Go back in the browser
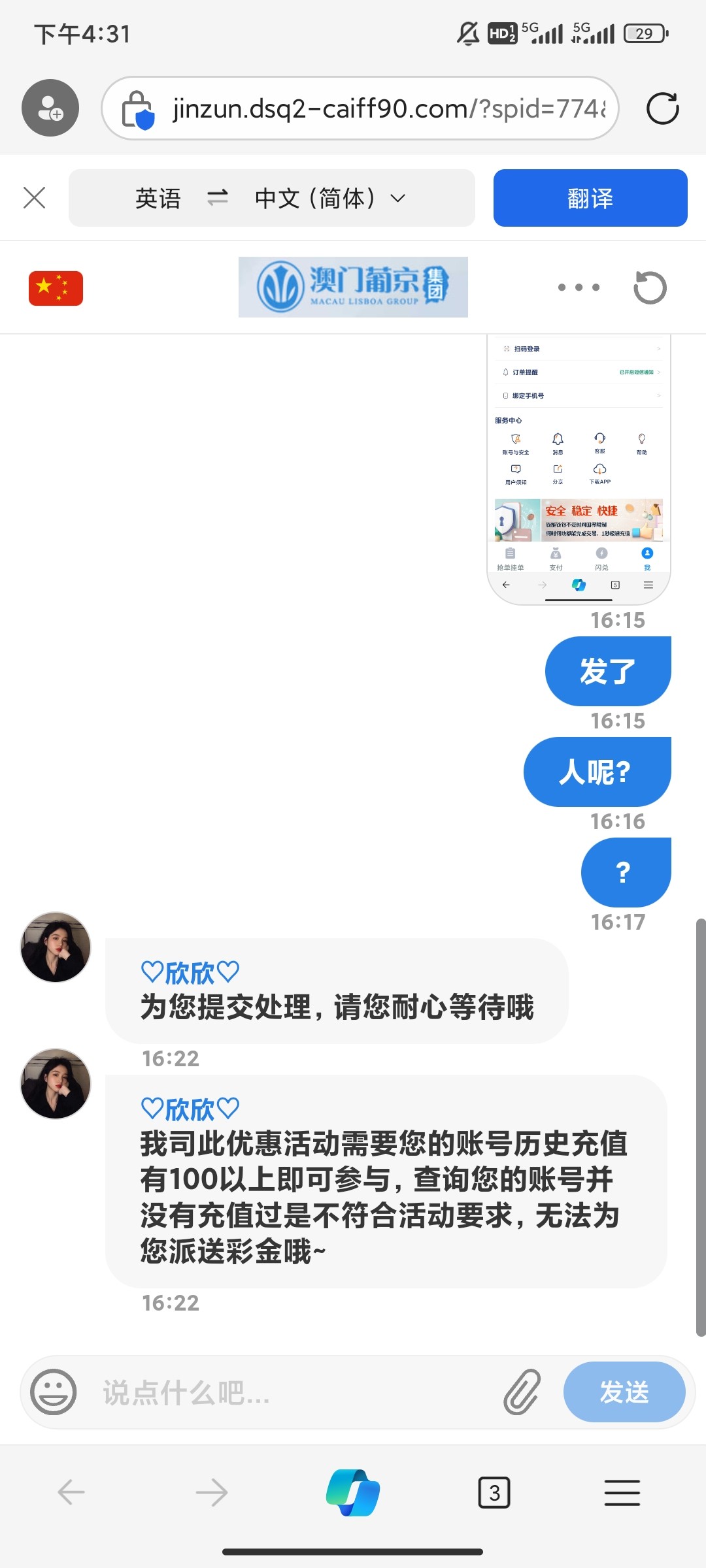The height and width of the screenshot is (1568, 706). (71, 1492)
